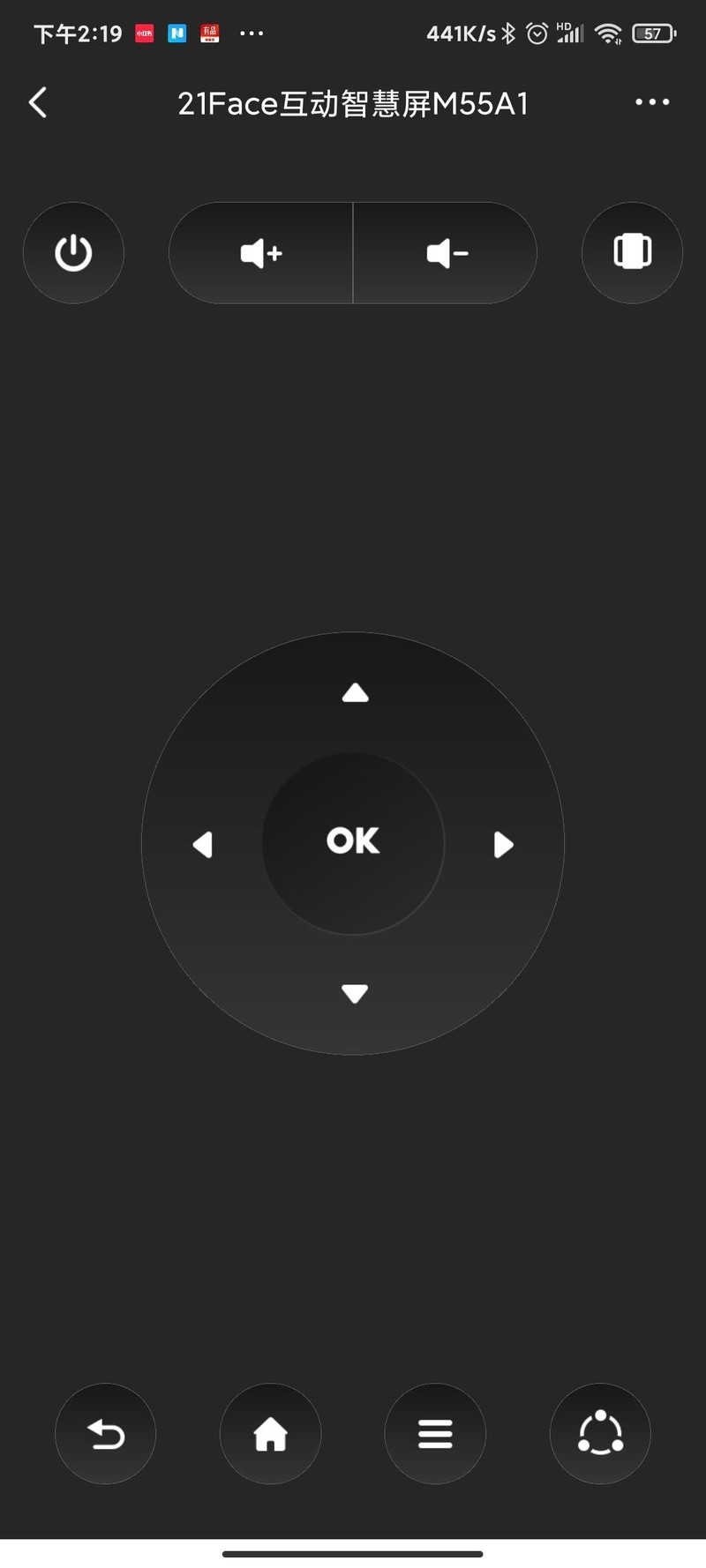Tap the down arrow on the D-pad

[x=355, y=993]
